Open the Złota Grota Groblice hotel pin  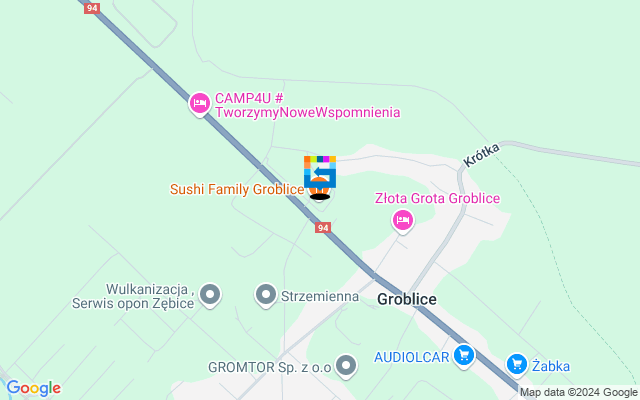coord(402,219)
